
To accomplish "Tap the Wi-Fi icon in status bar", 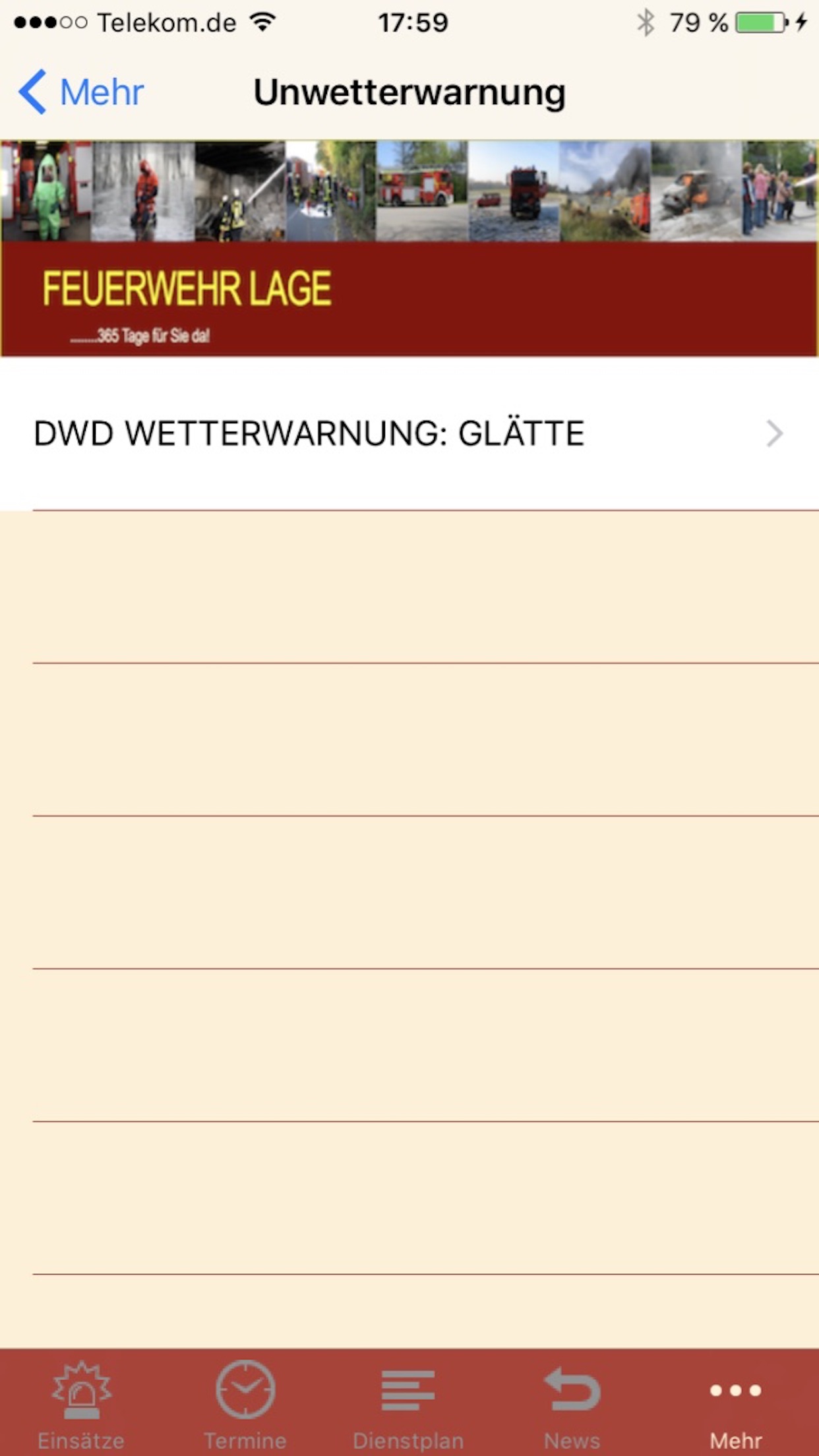I will pyautogui.click(x=262, y=21).
